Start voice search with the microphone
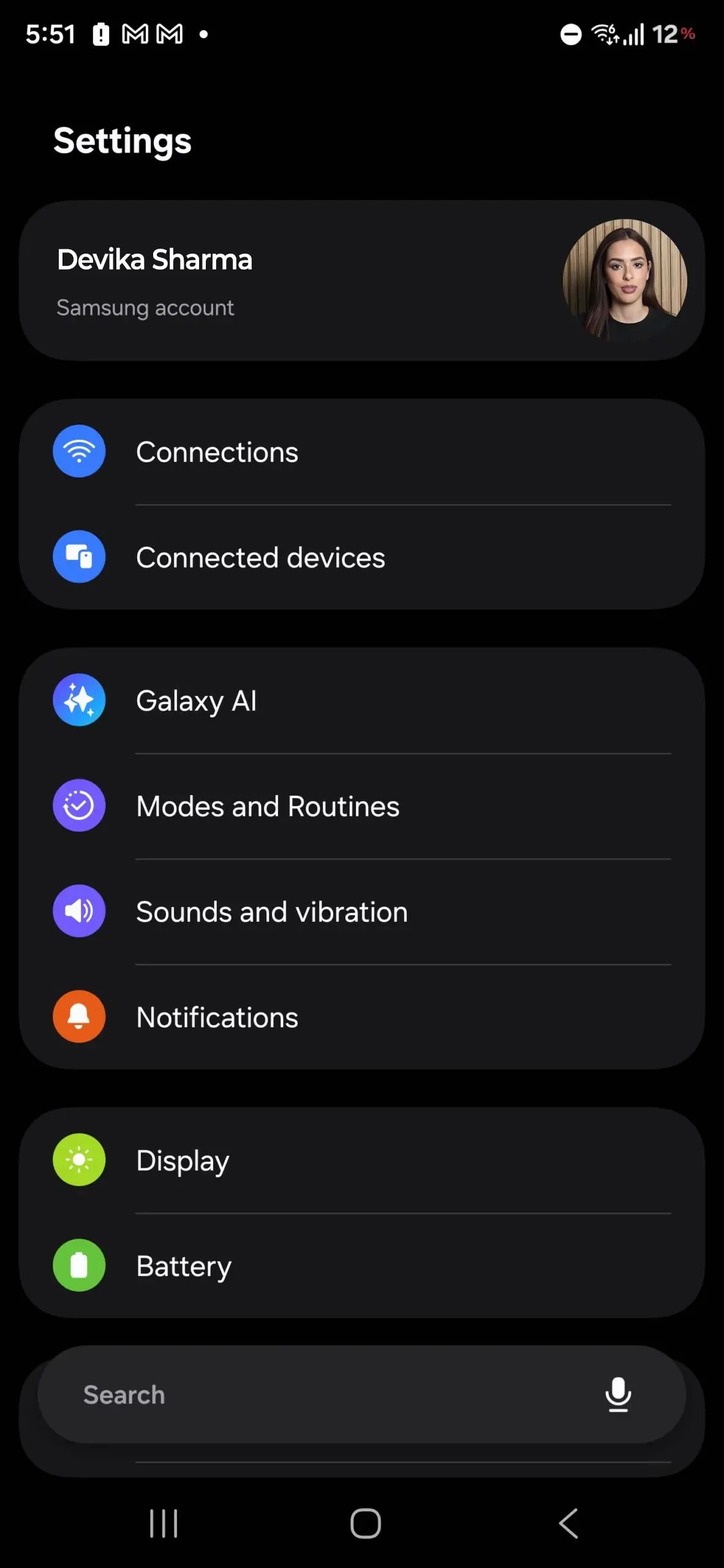Image resolution: width=724 pixels, height=1568 pixels. 618,1395
